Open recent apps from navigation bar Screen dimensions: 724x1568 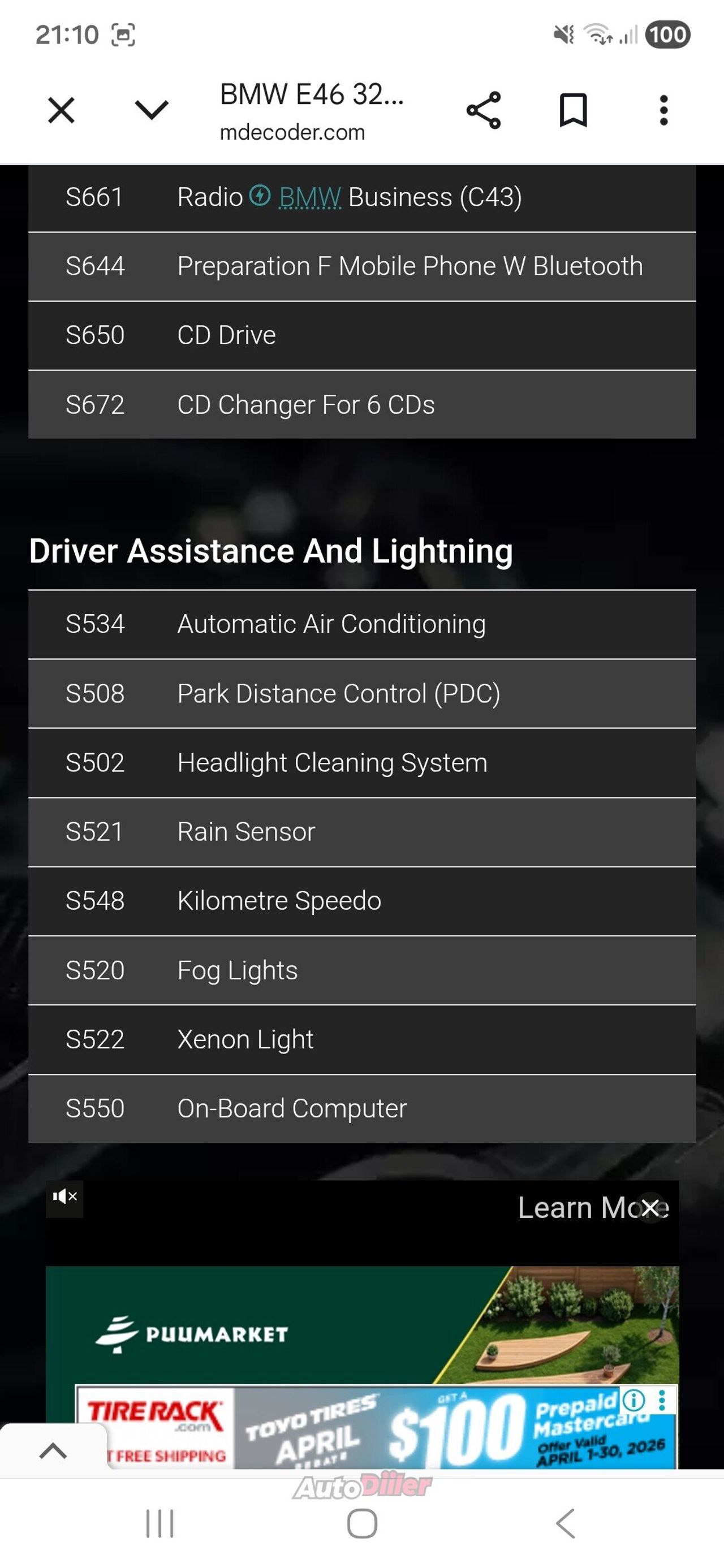point(160,1523)
